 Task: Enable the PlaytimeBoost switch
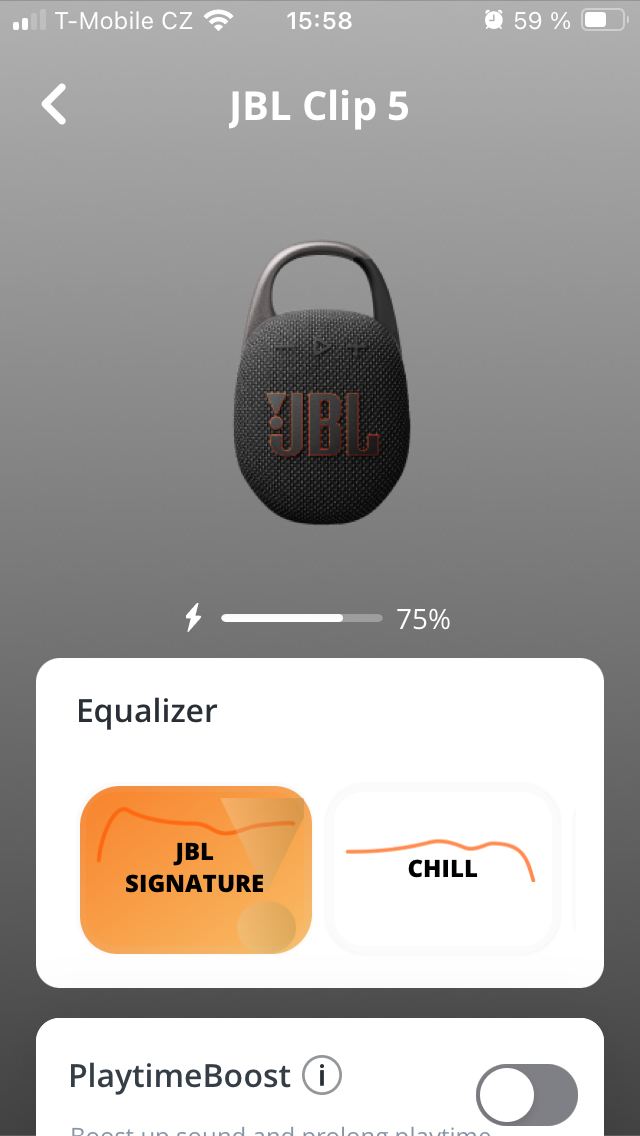tap(526, 1096)
